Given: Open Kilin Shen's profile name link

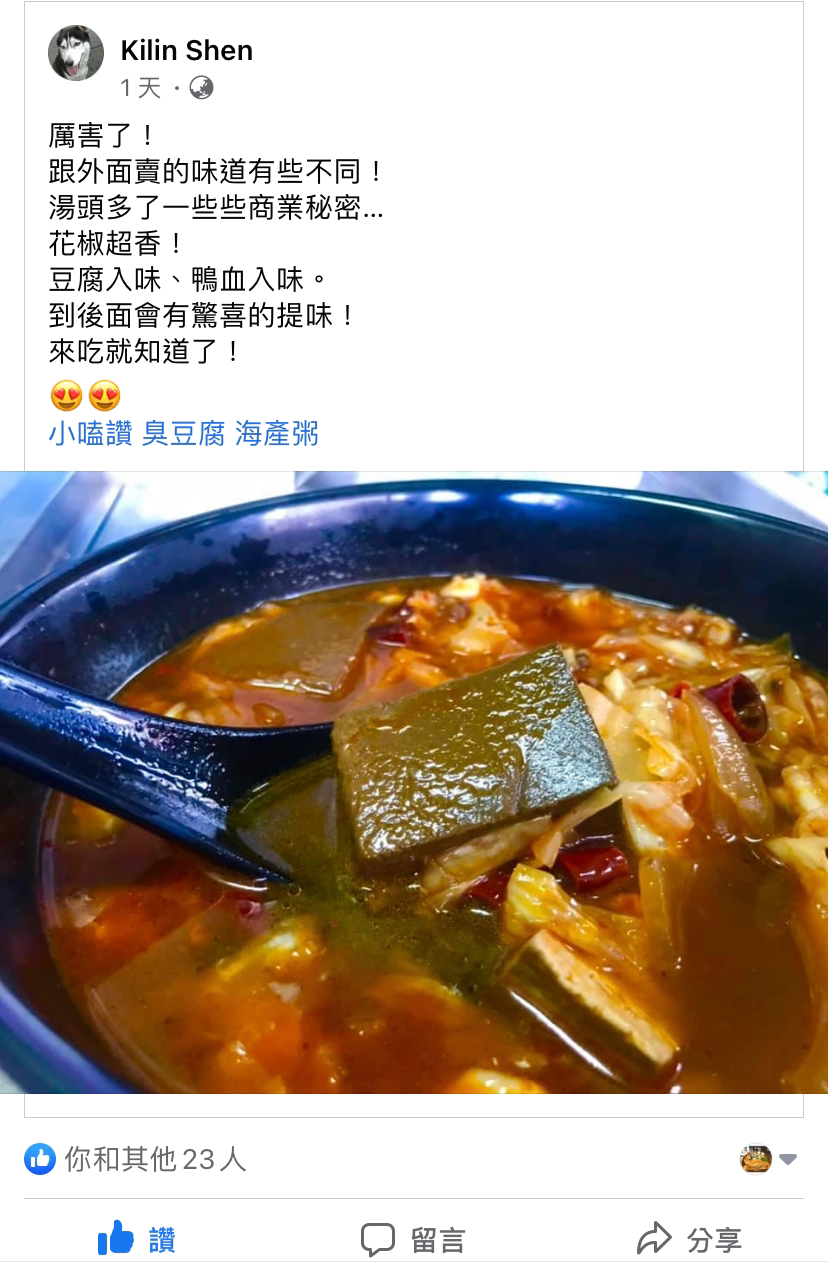Looking at the screenshot, I should 186,50.
